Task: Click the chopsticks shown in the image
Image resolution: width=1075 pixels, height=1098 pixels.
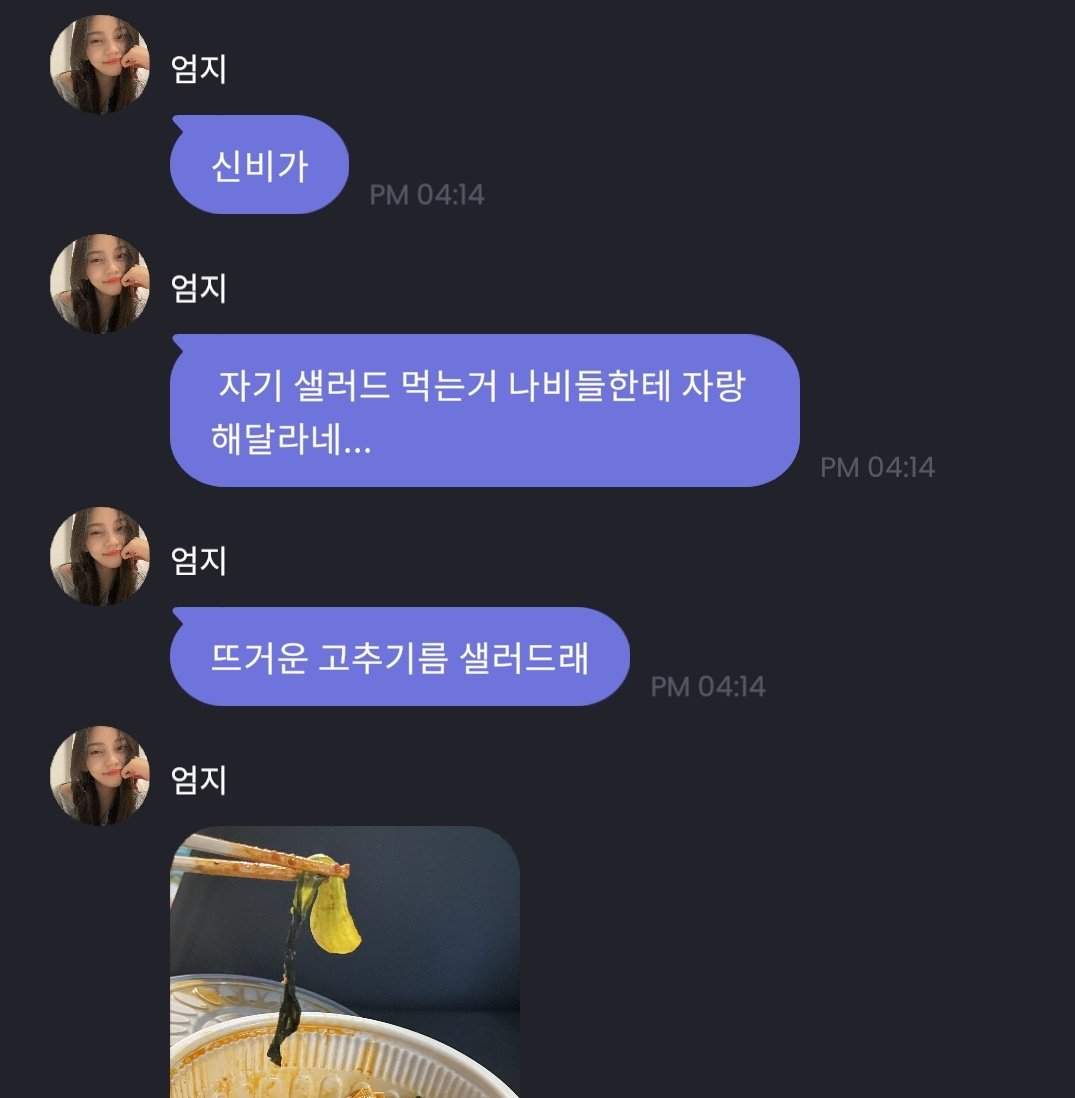Action: (x=255, y=860)
